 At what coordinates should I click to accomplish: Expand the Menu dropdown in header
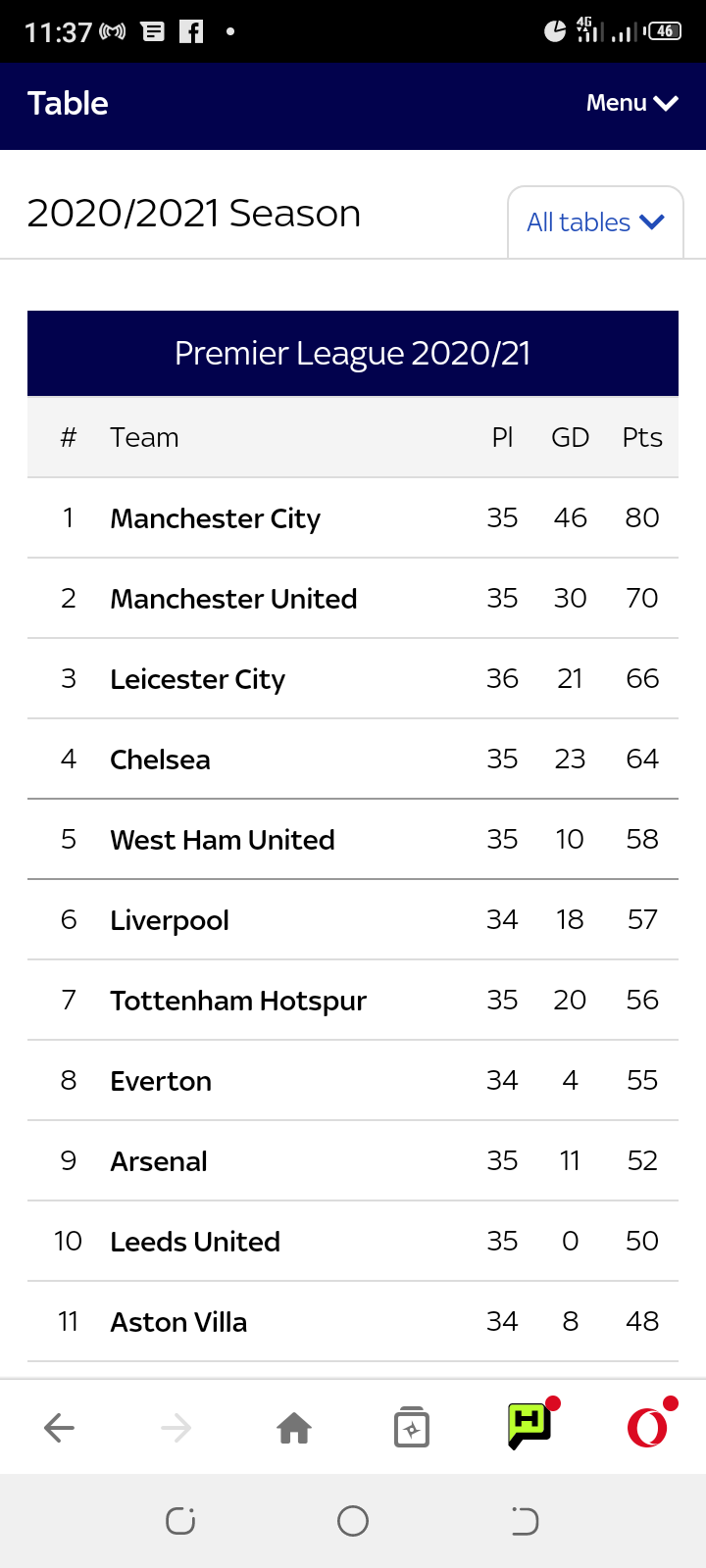point(631,103)
